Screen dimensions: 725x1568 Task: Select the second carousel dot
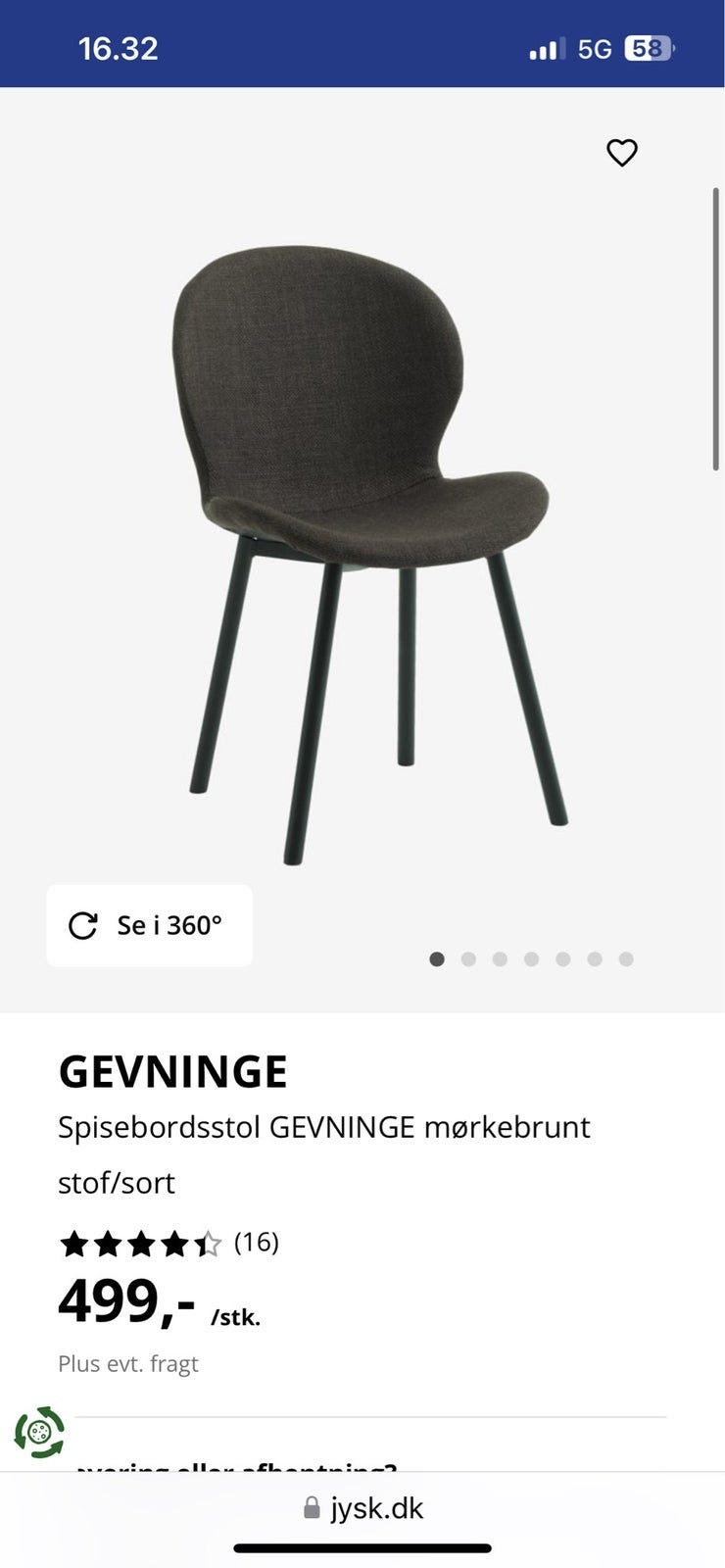click(468, 958)
